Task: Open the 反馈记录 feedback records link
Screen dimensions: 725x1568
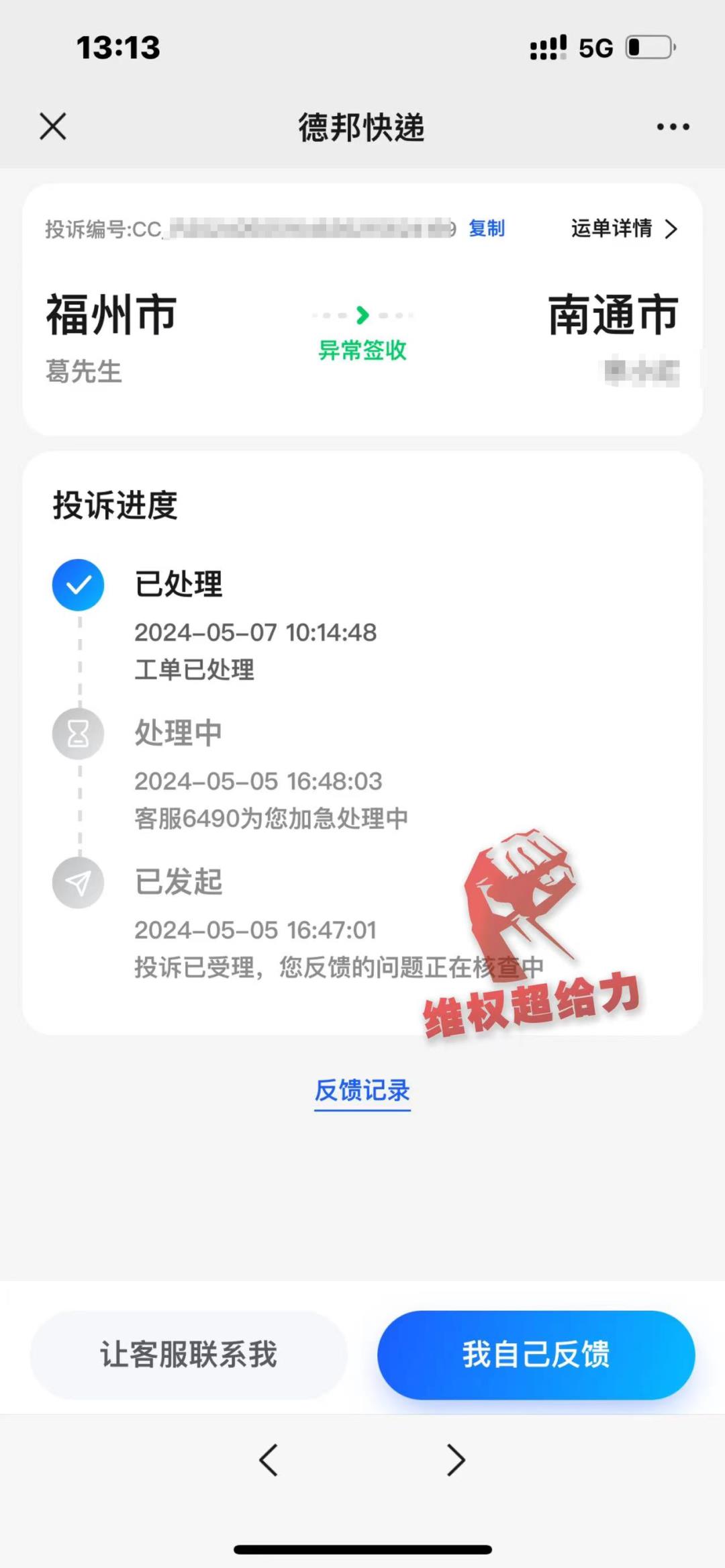Action: pos(362,1091)
